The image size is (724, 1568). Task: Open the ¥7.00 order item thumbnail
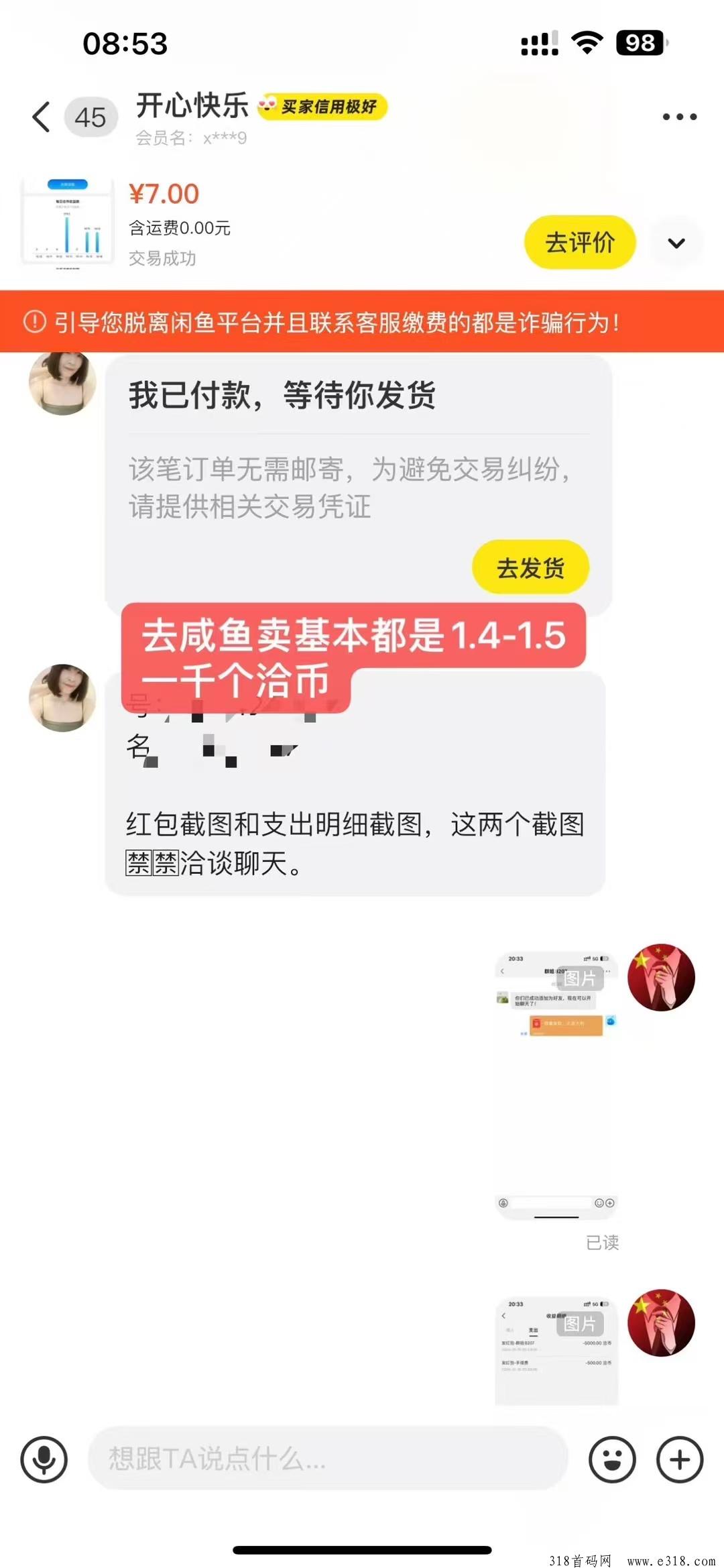click(x=67, y=222)
